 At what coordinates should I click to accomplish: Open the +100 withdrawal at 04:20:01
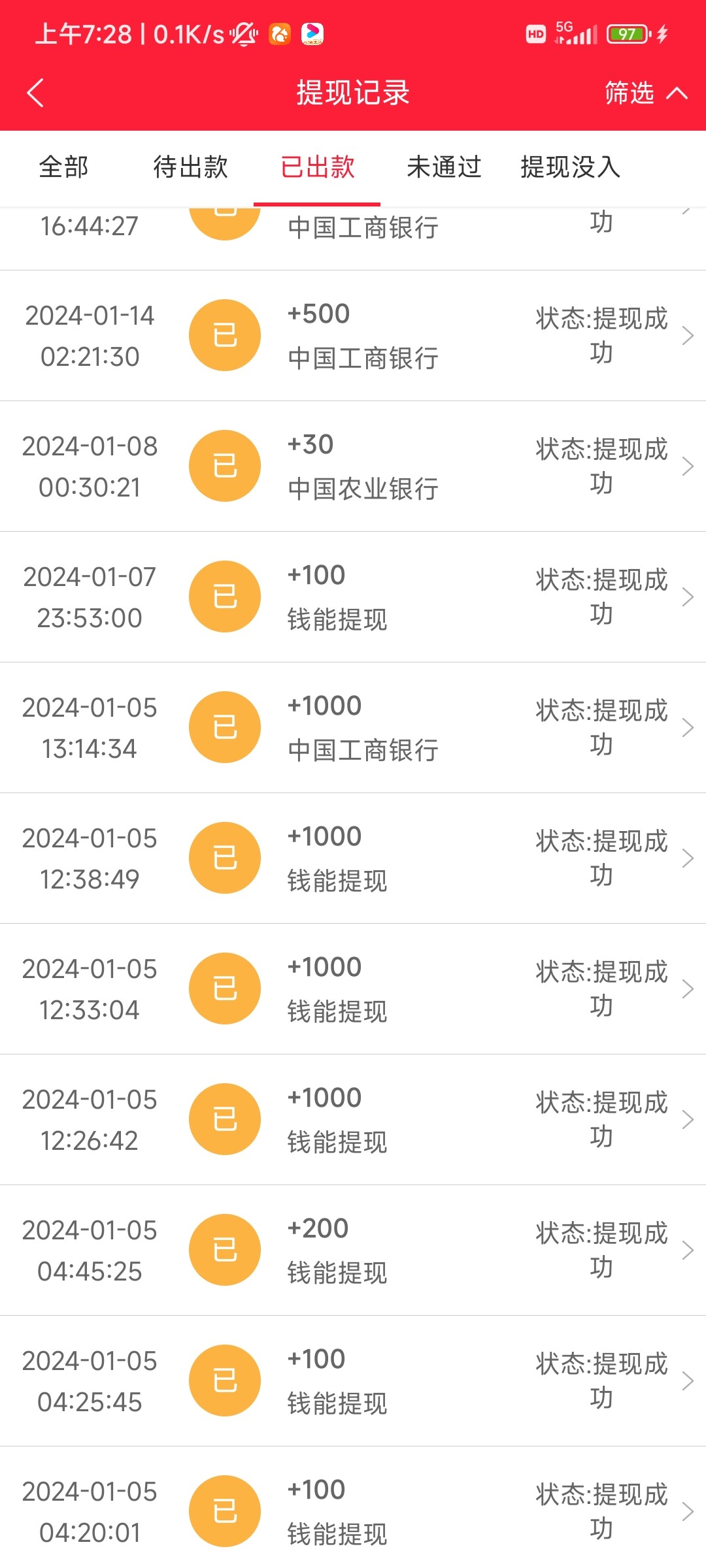[353, 1512]
